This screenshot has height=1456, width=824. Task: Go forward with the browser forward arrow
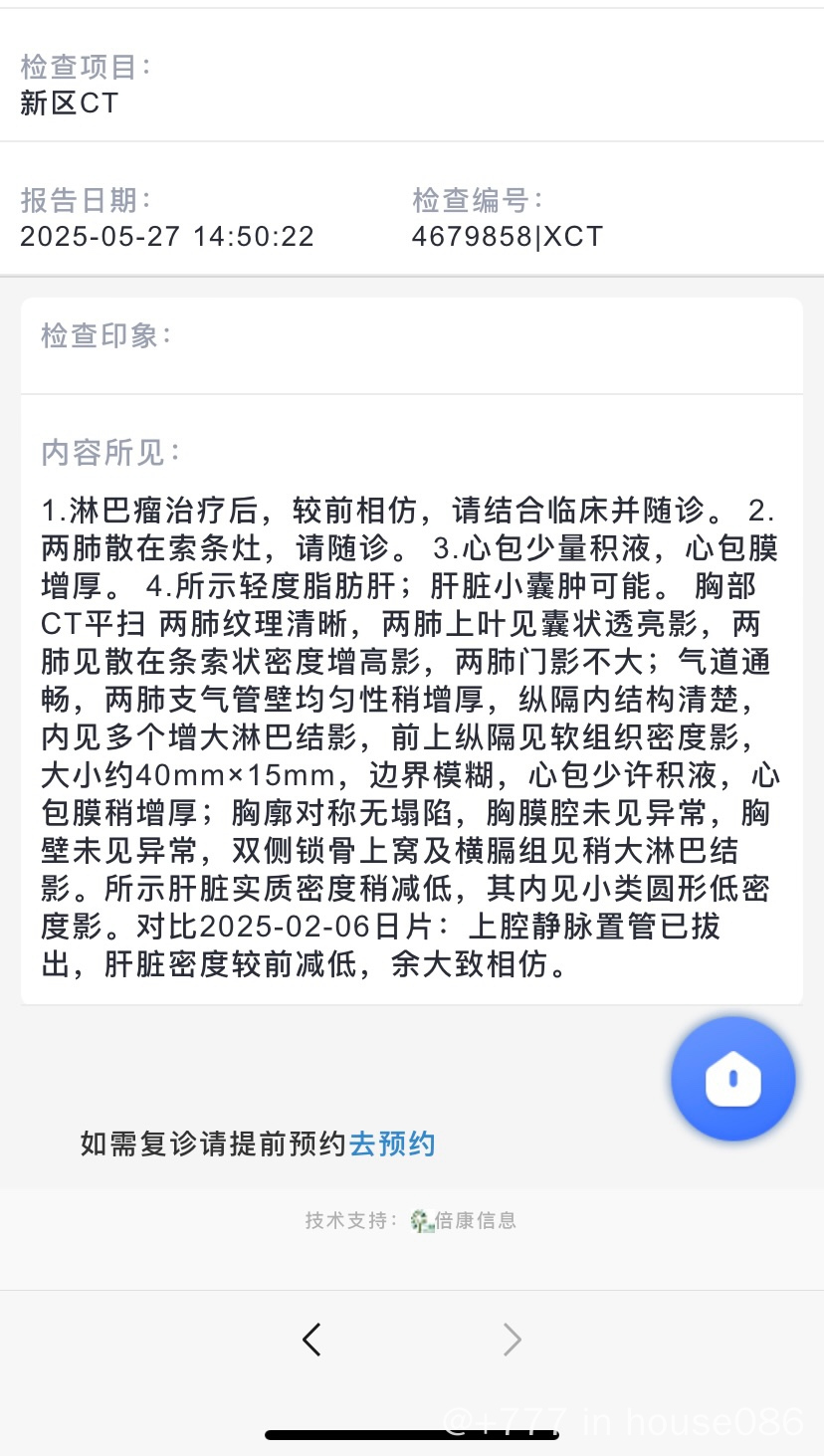tap(513, 1340)
